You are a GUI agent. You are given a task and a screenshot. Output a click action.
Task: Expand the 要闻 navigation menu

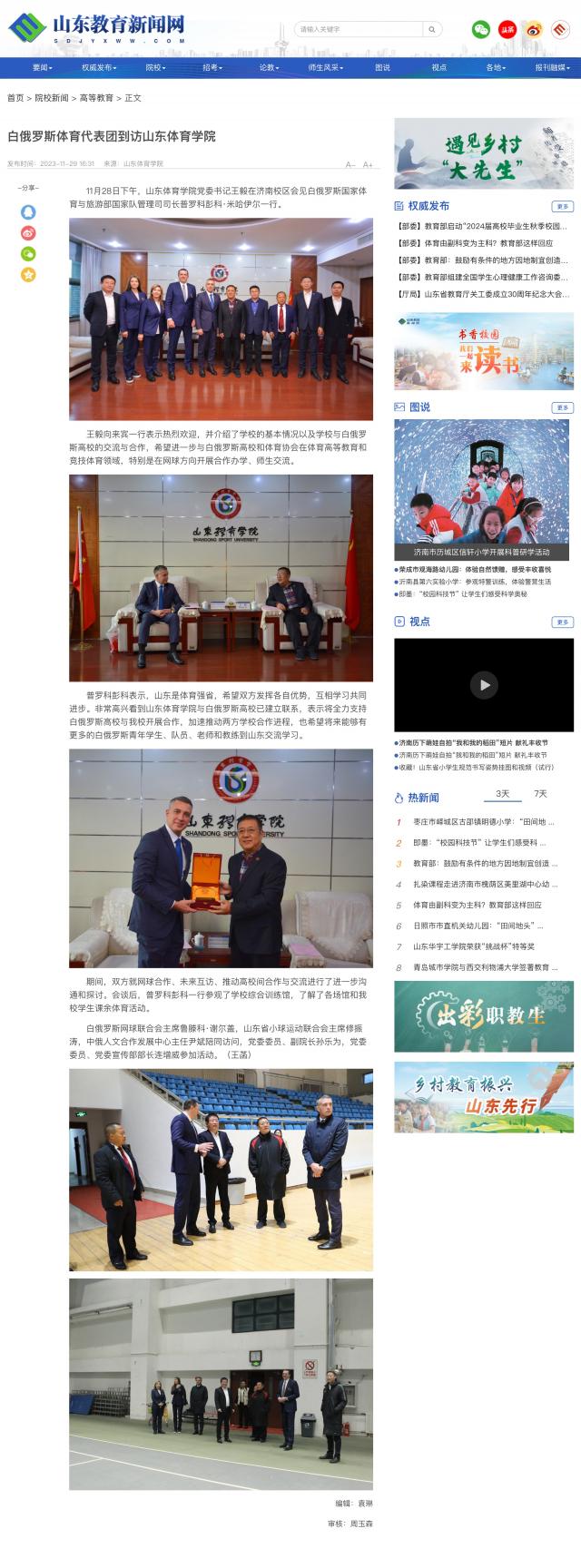pos(42,67)
